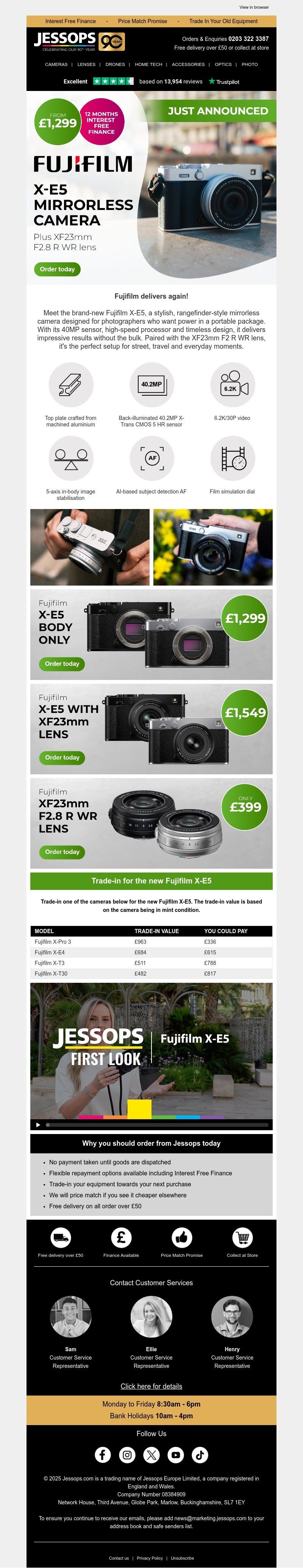Tap Click here for details link
The image size is (303, 1568).
coord(151,1386)
